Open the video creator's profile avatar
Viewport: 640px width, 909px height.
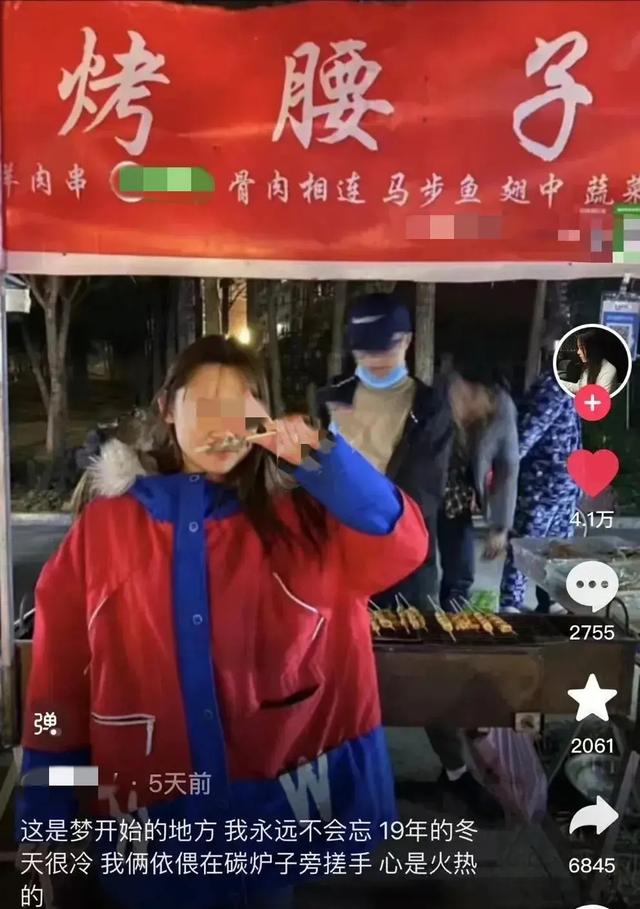click(x=591, y=360)
